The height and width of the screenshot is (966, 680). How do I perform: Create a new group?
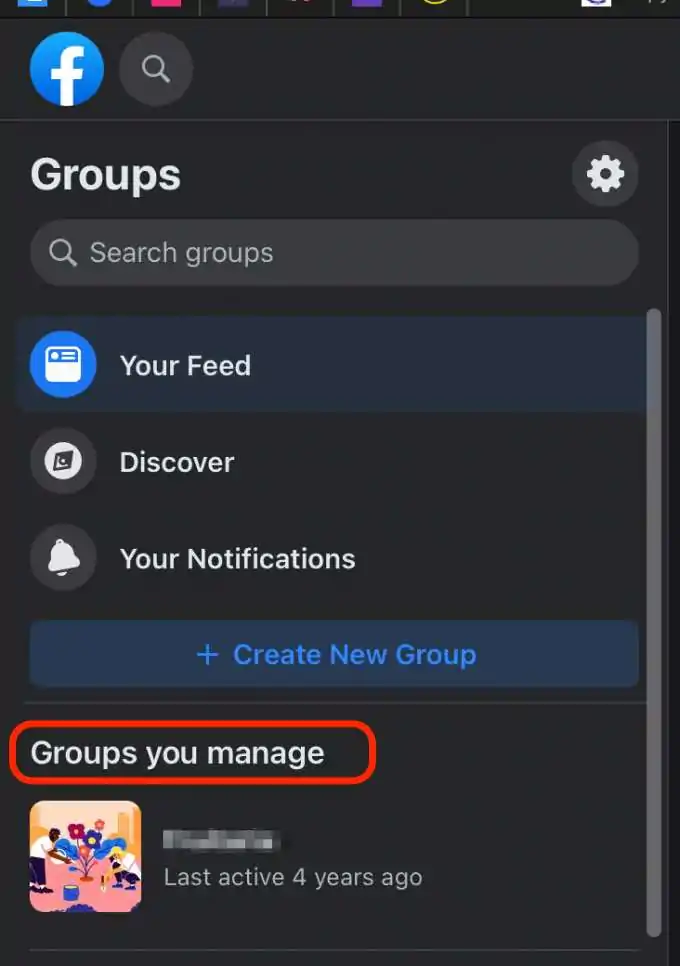click(x=334, y=654)
